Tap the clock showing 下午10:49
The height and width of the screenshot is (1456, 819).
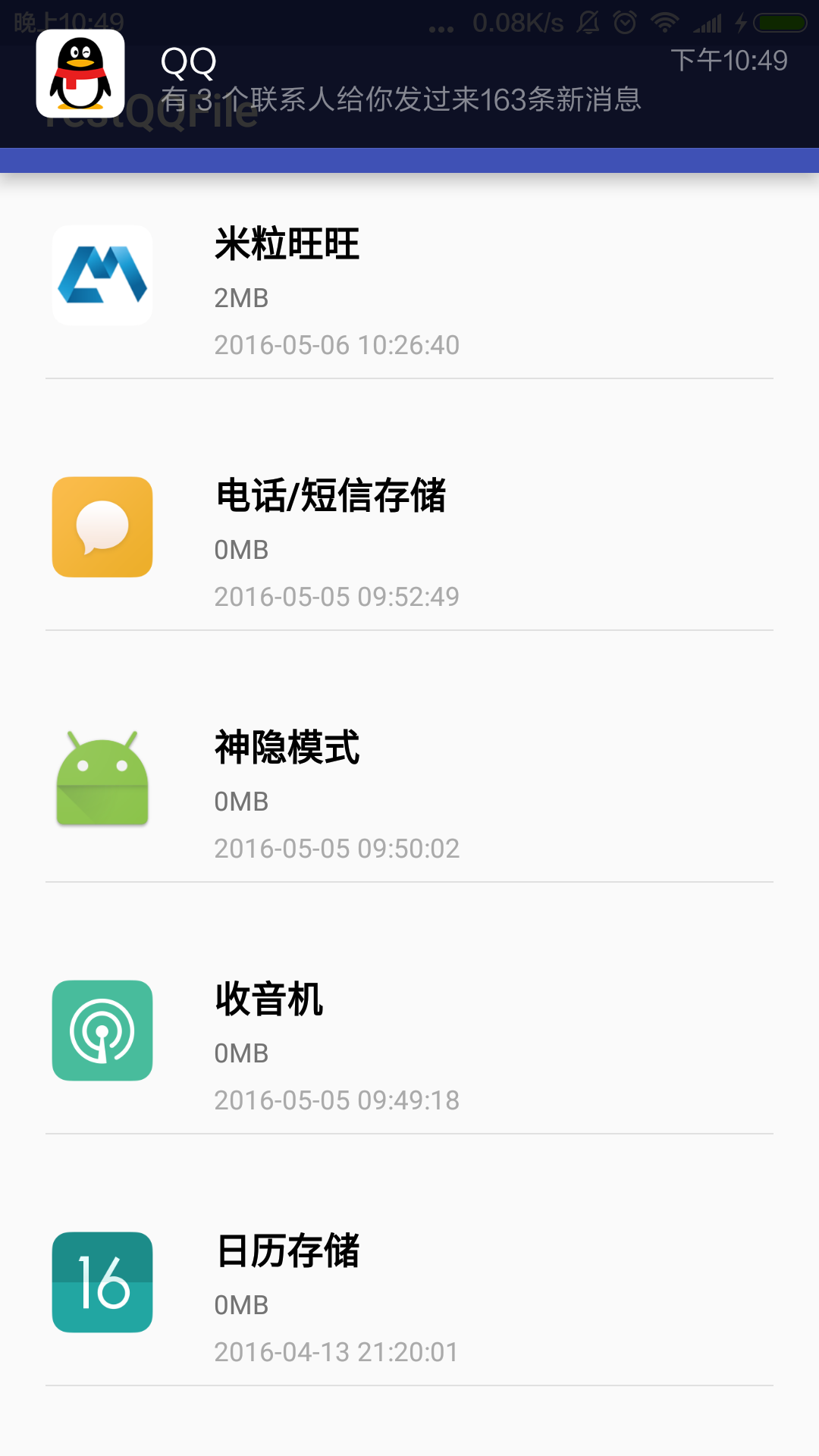click(x=730, y=61)
